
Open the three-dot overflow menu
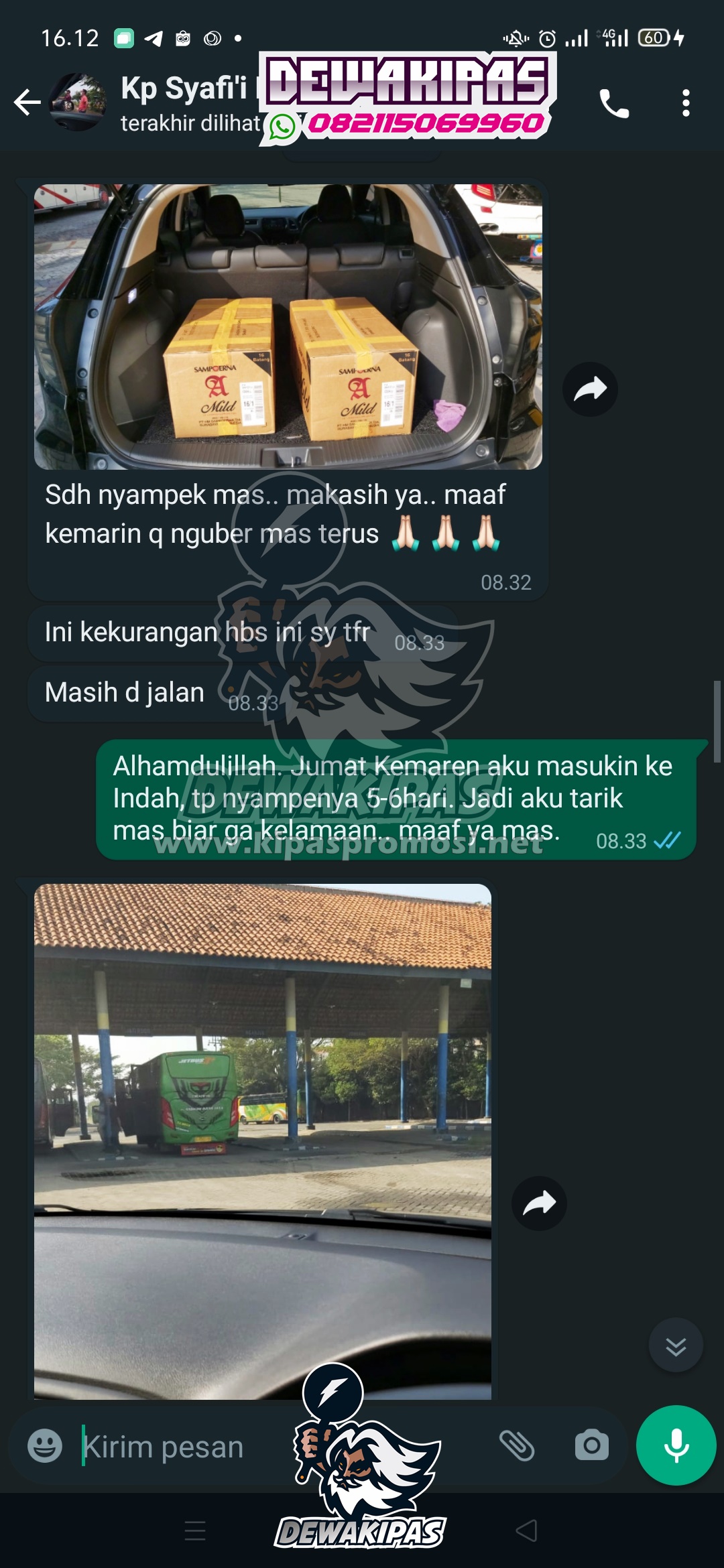coord(685,103)
